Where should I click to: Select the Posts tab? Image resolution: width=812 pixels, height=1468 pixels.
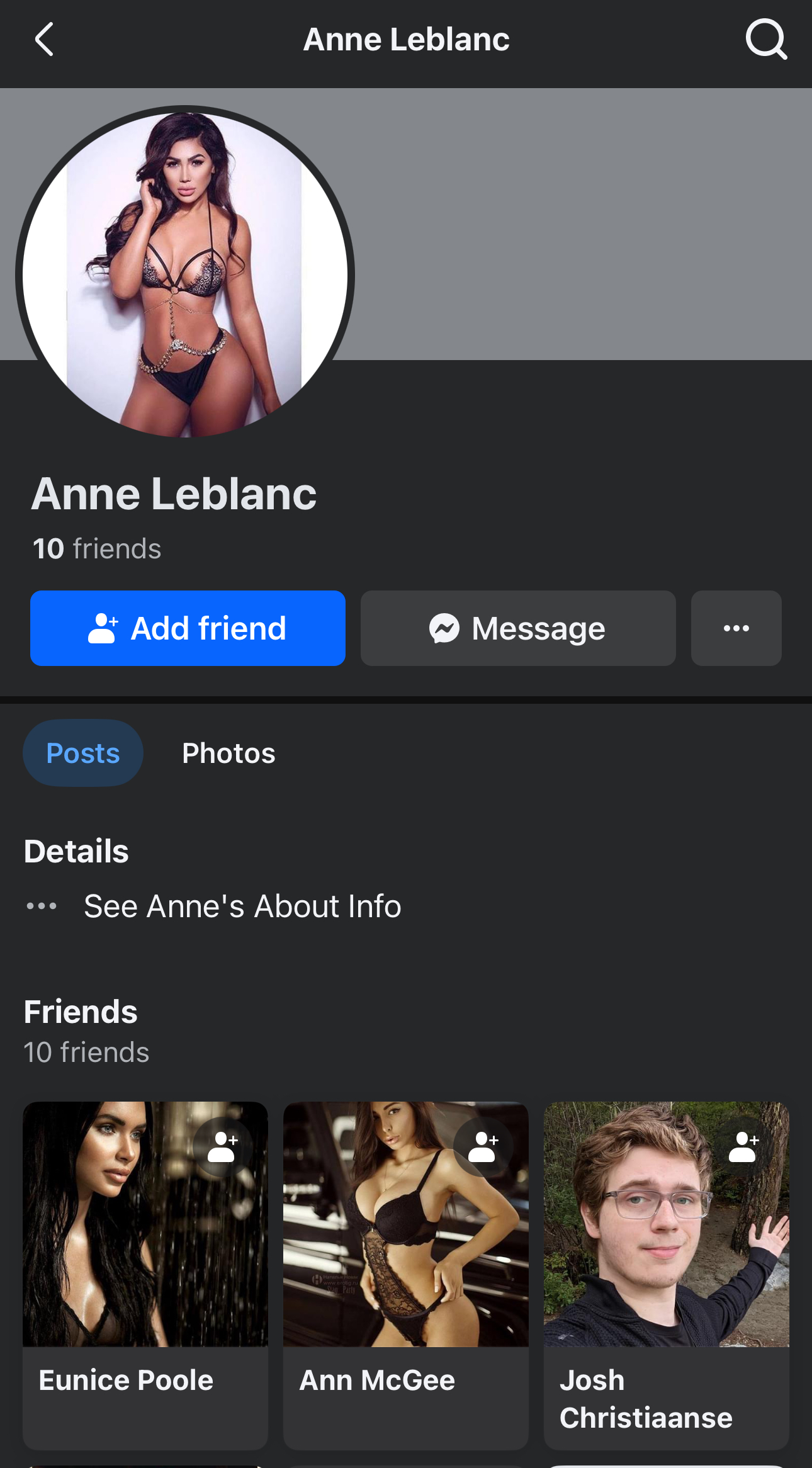tap(83, 753)
